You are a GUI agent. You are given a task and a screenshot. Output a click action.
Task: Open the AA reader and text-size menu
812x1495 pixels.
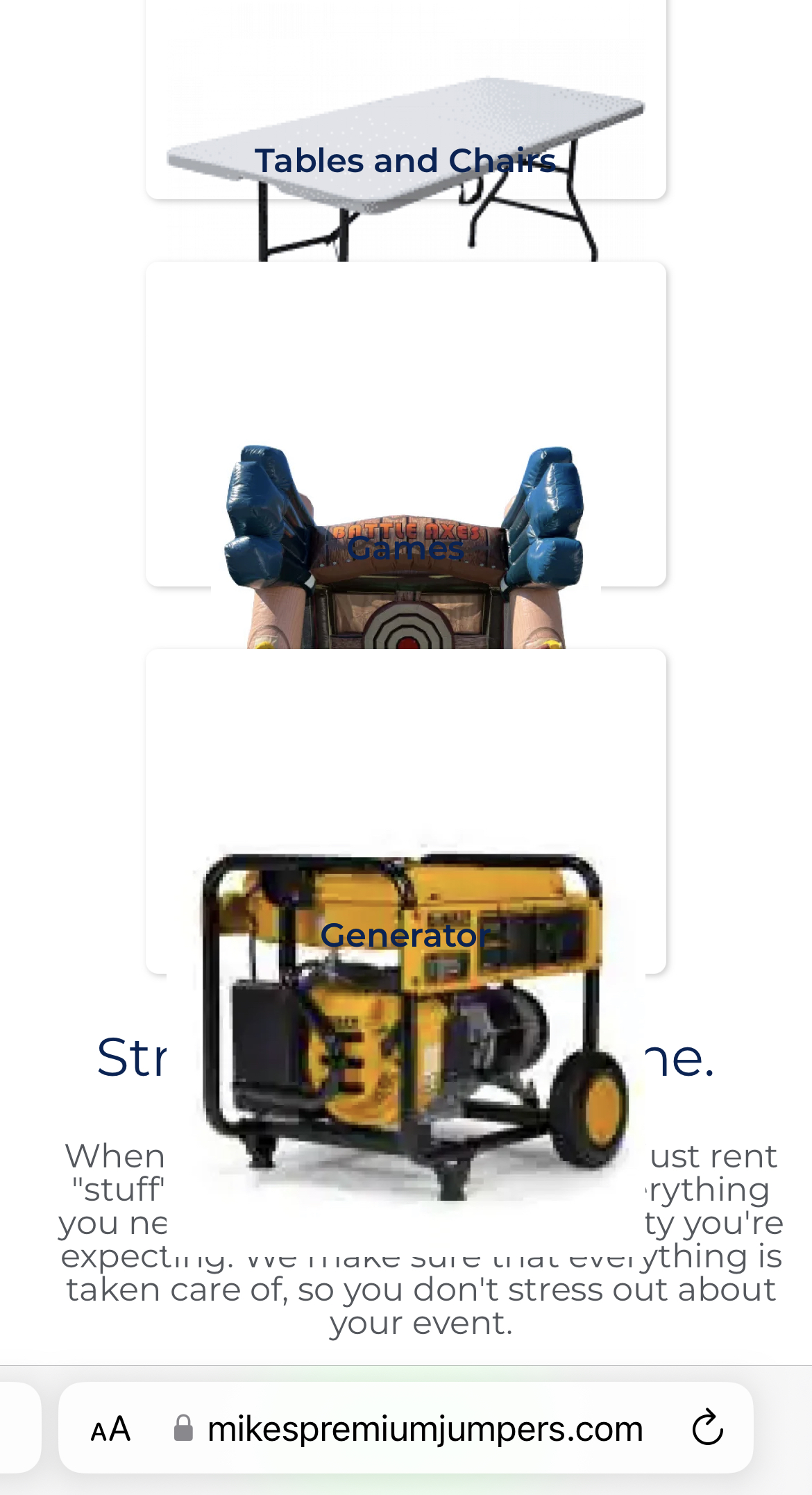(x=110, y=1430)
